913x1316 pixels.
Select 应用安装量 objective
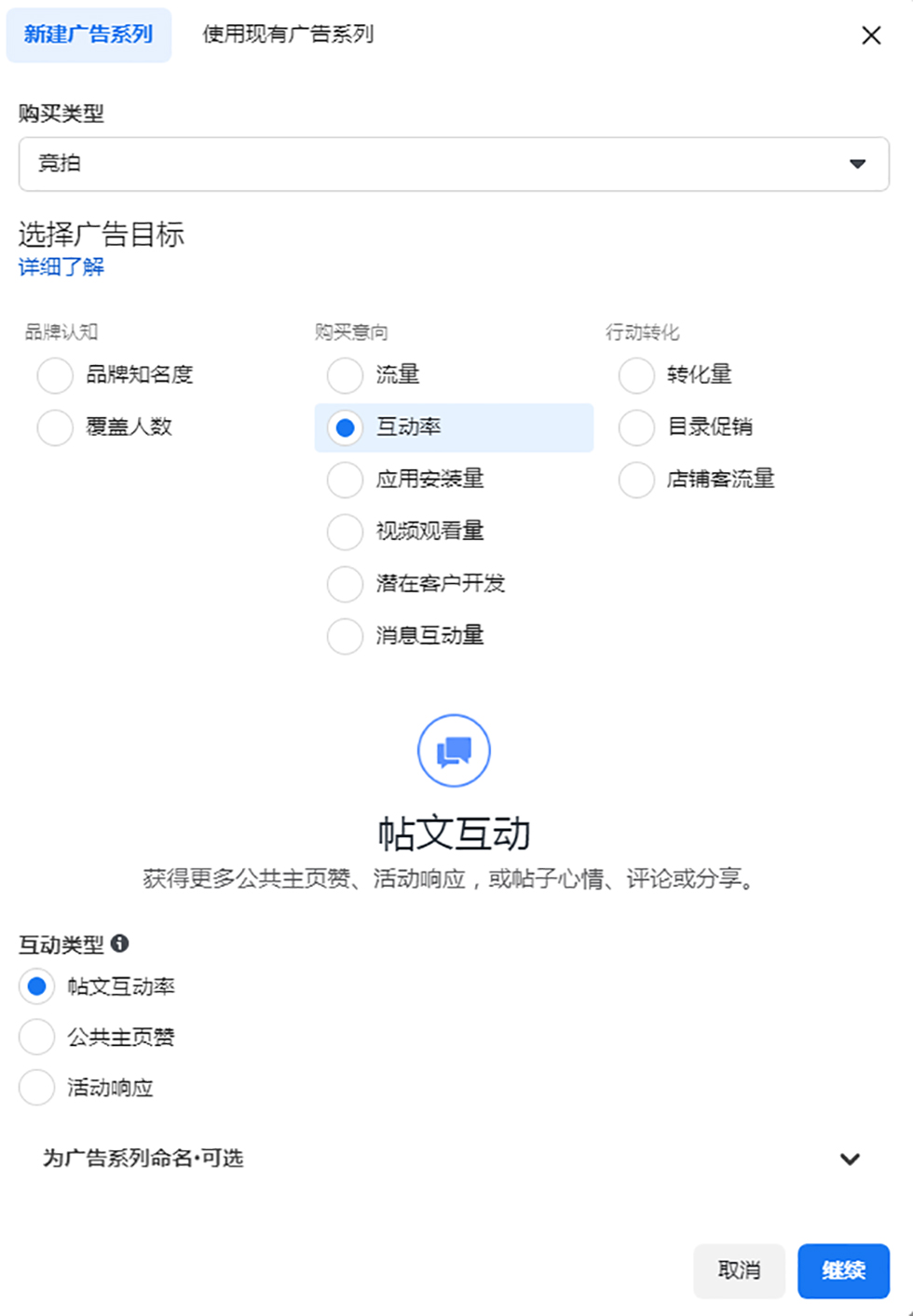[346, 480]
